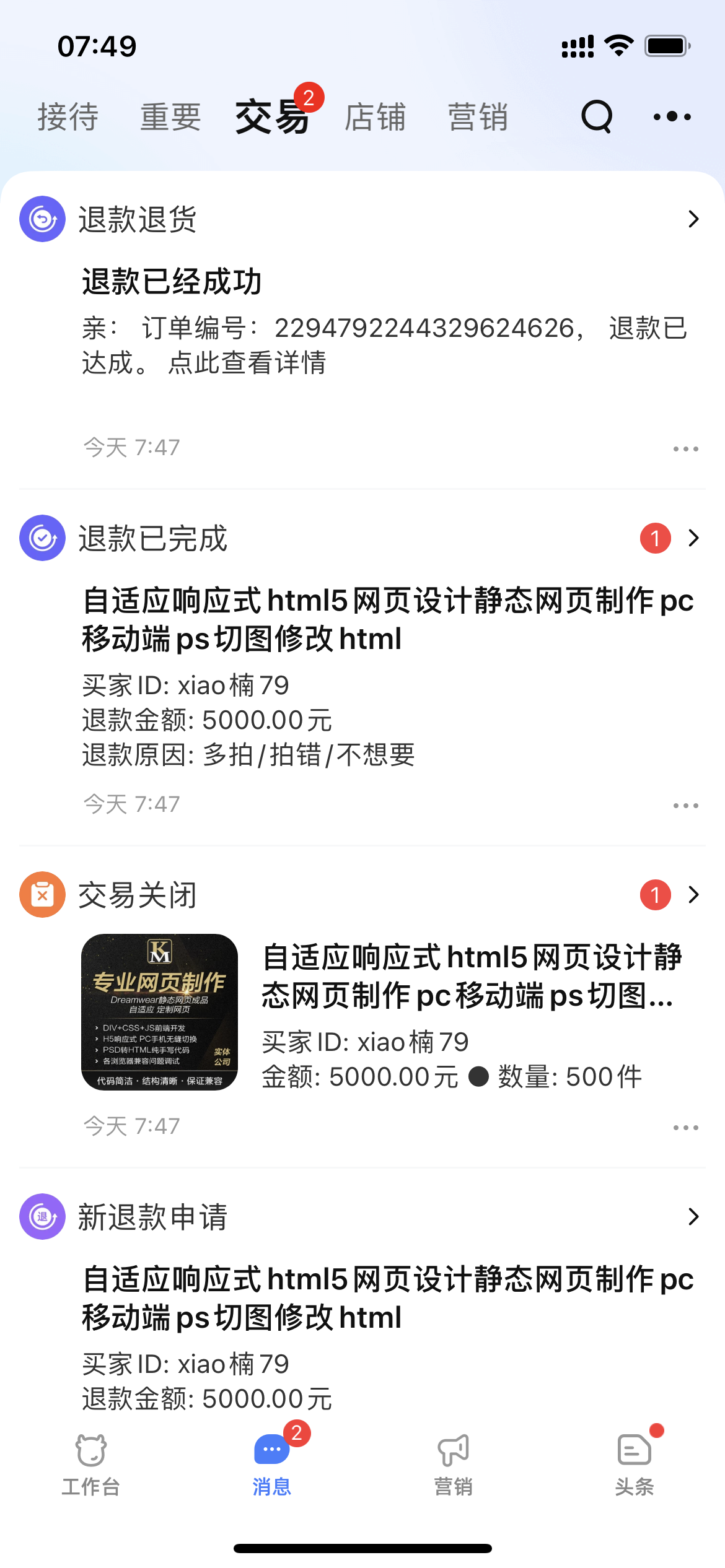Open the search icon in top bar

coord(597,116)
